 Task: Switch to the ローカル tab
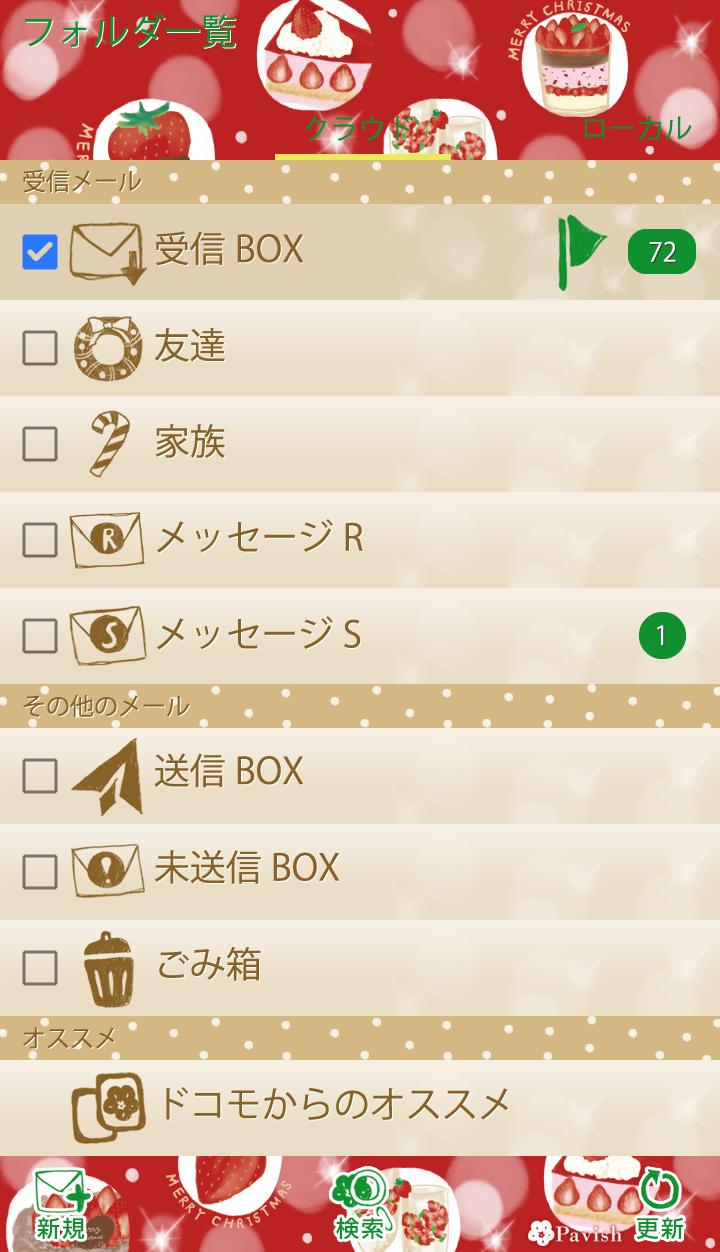636,129
